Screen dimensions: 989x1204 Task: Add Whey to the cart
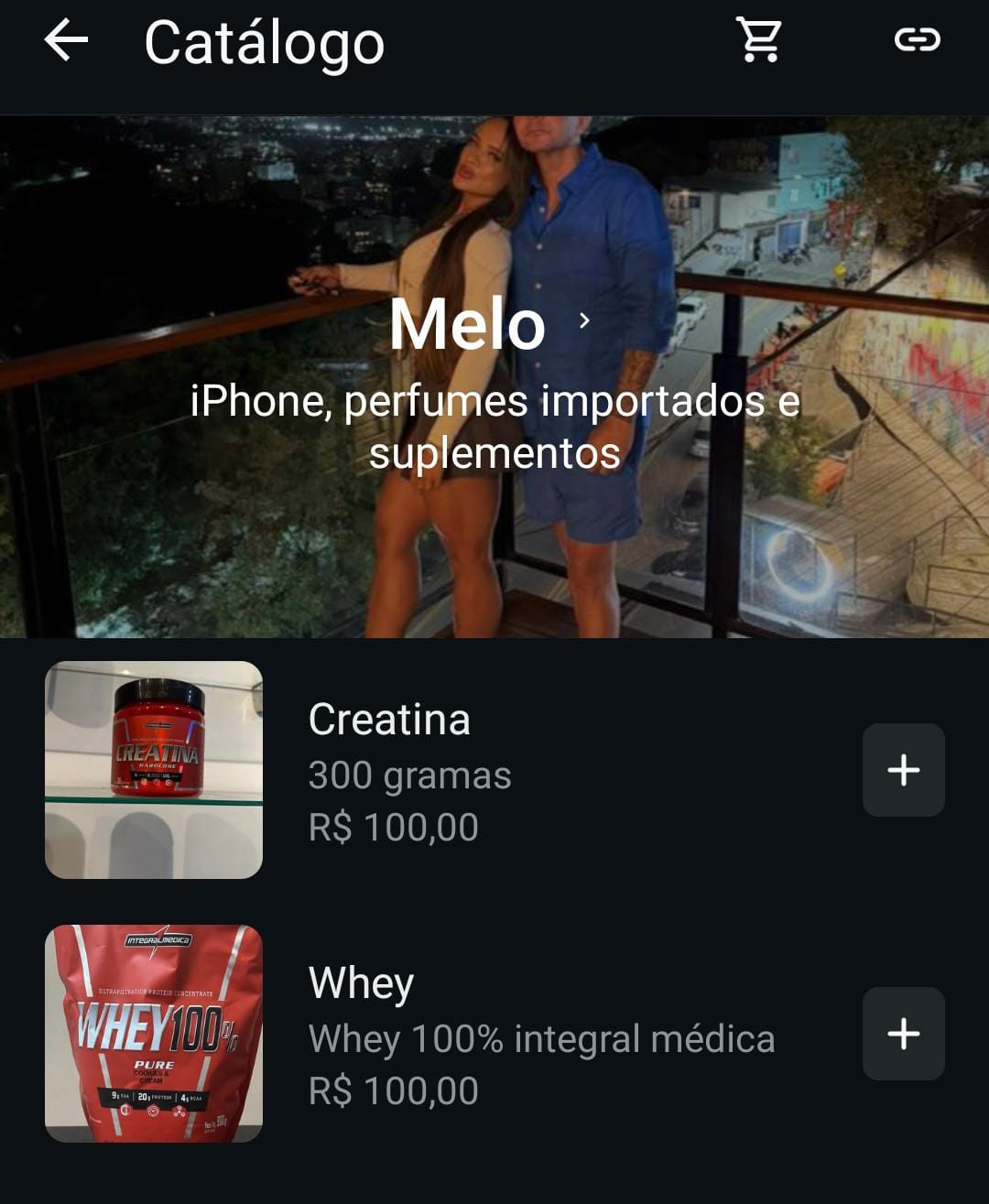(903, 1034)
